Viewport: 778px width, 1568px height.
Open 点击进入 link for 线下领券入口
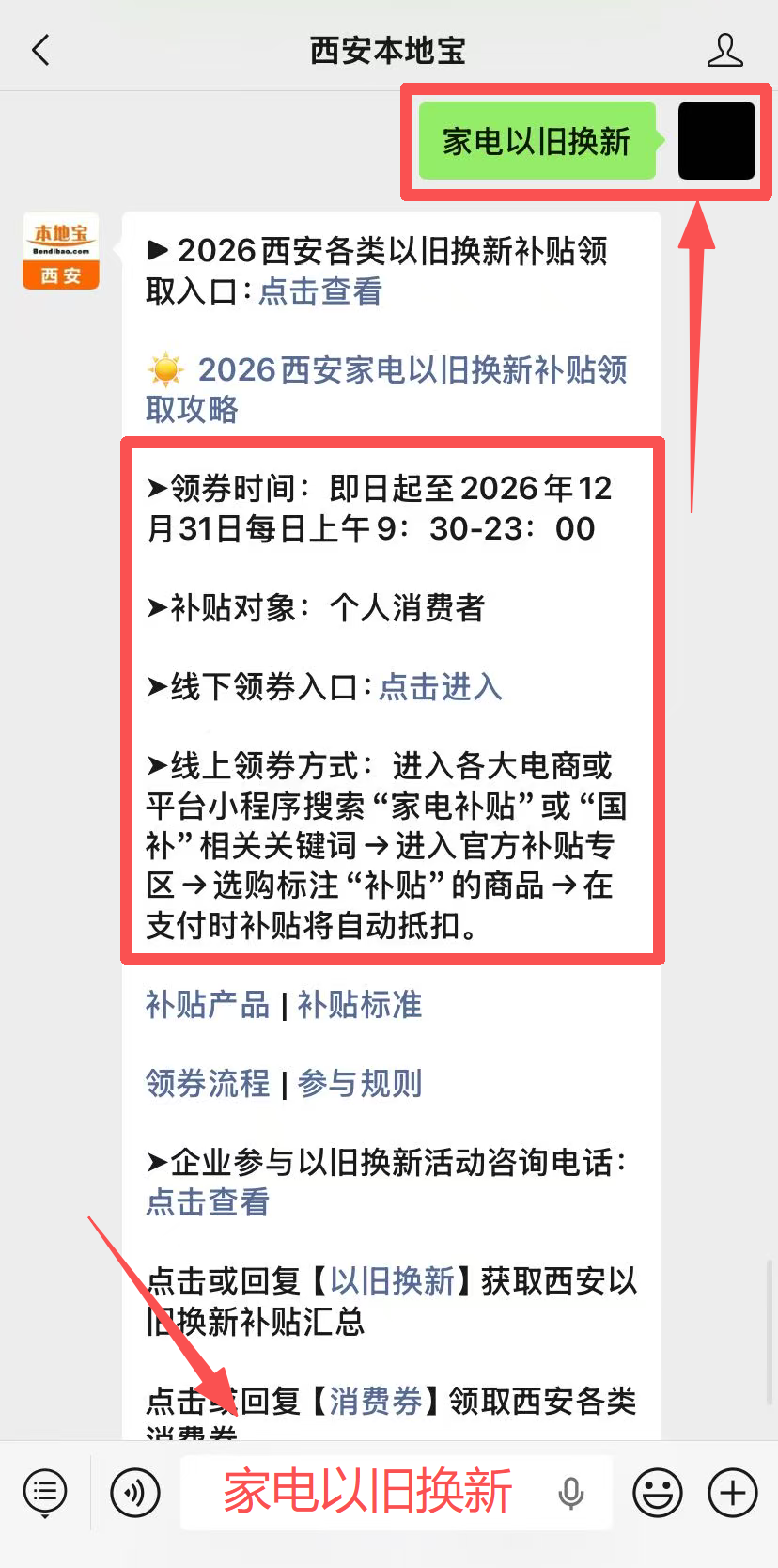click(x=439, y=688)
